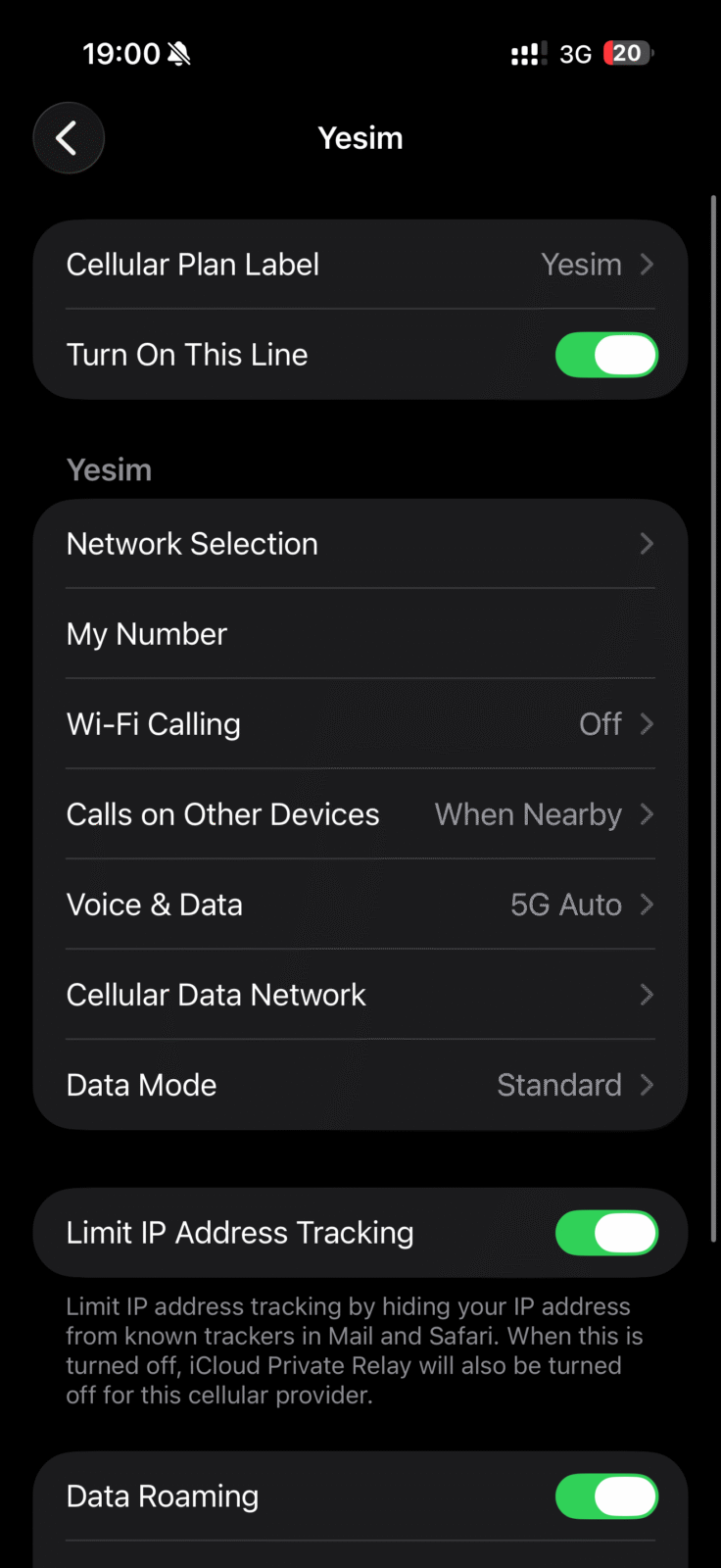Toggle off Turn On This Line
This screenshot has width=721, height=1568.
pos(605,355)
